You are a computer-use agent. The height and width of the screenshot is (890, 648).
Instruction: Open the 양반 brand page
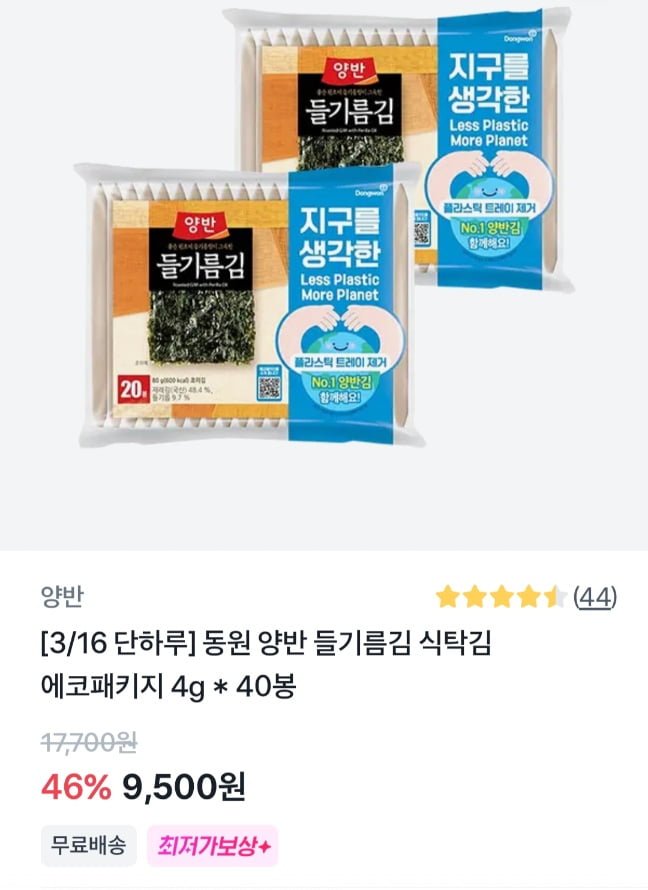coord(62,597)
